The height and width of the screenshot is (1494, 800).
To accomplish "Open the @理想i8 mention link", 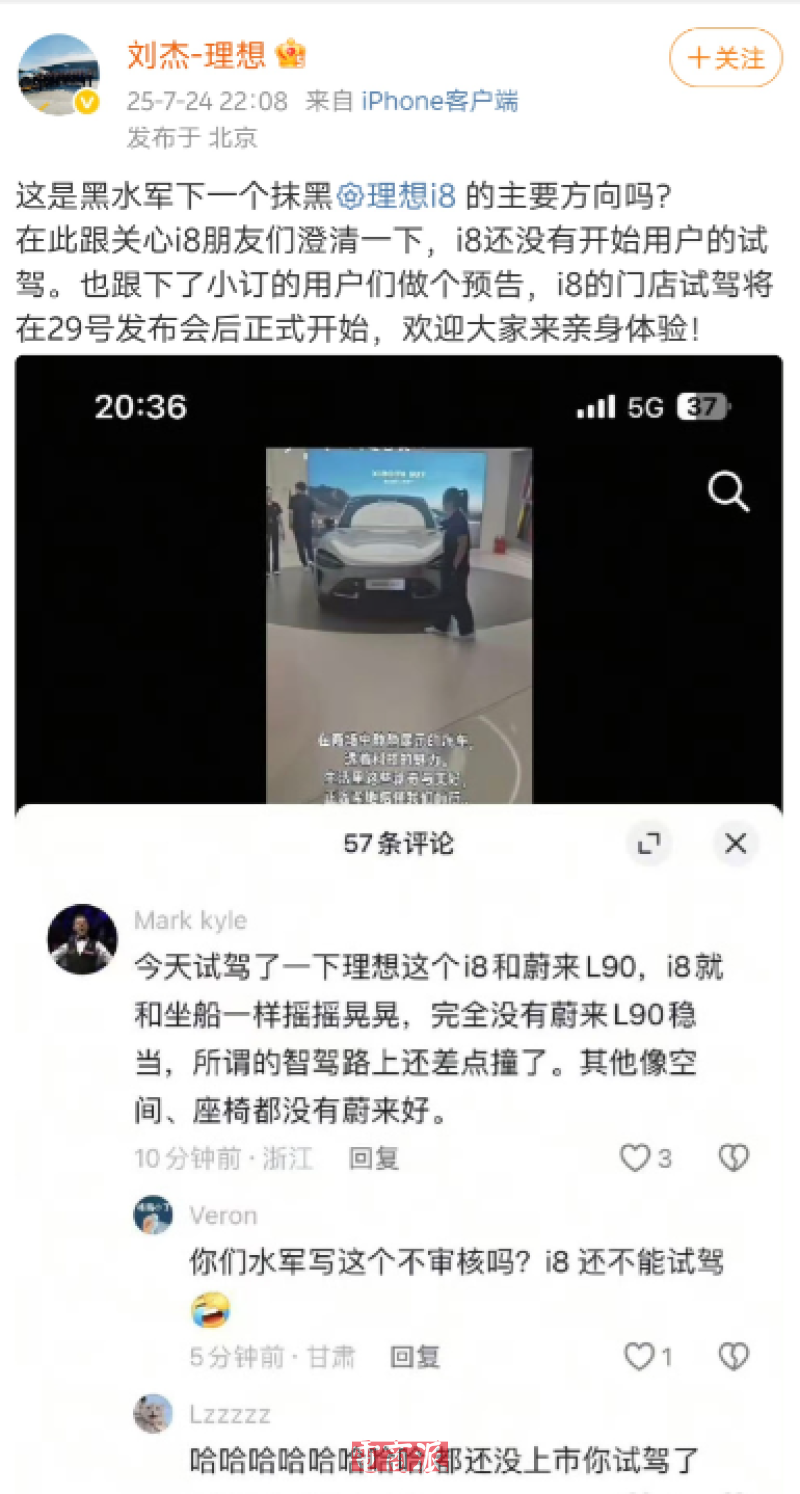I will (x=398, y=197).
